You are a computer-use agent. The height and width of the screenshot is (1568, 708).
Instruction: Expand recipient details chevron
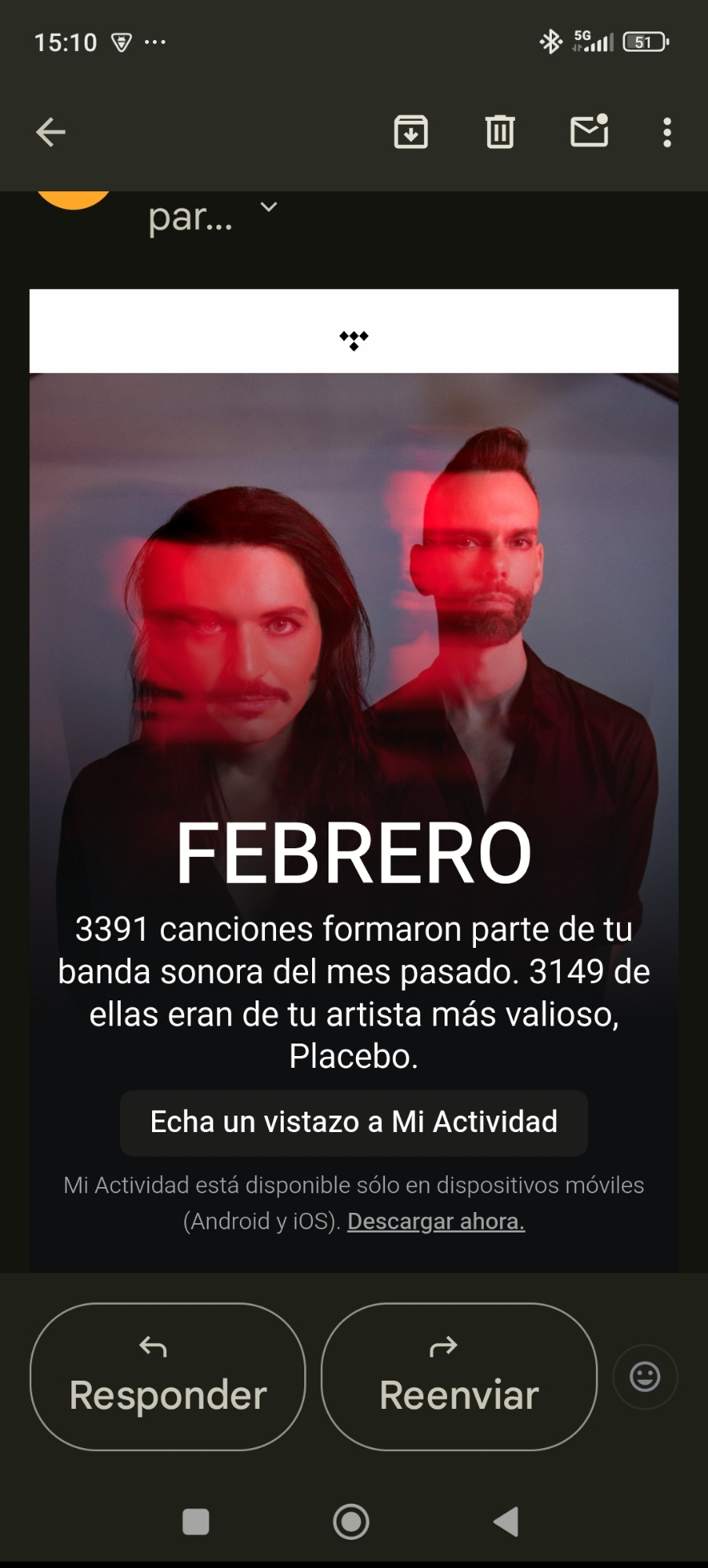(269, 207)
